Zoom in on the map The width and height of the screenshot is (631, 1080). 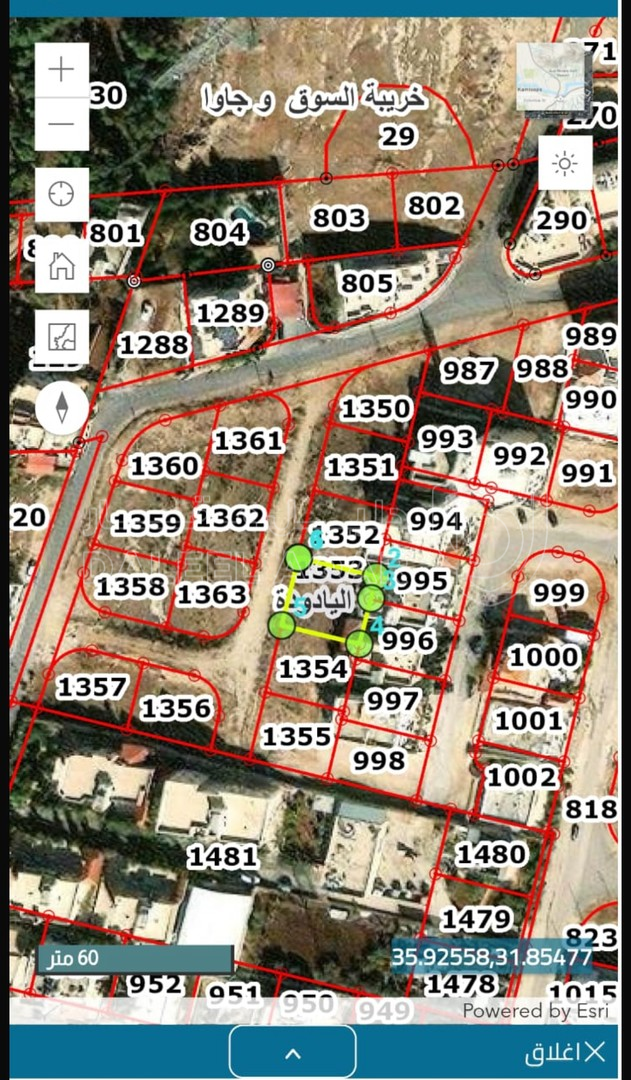[62, 70]
